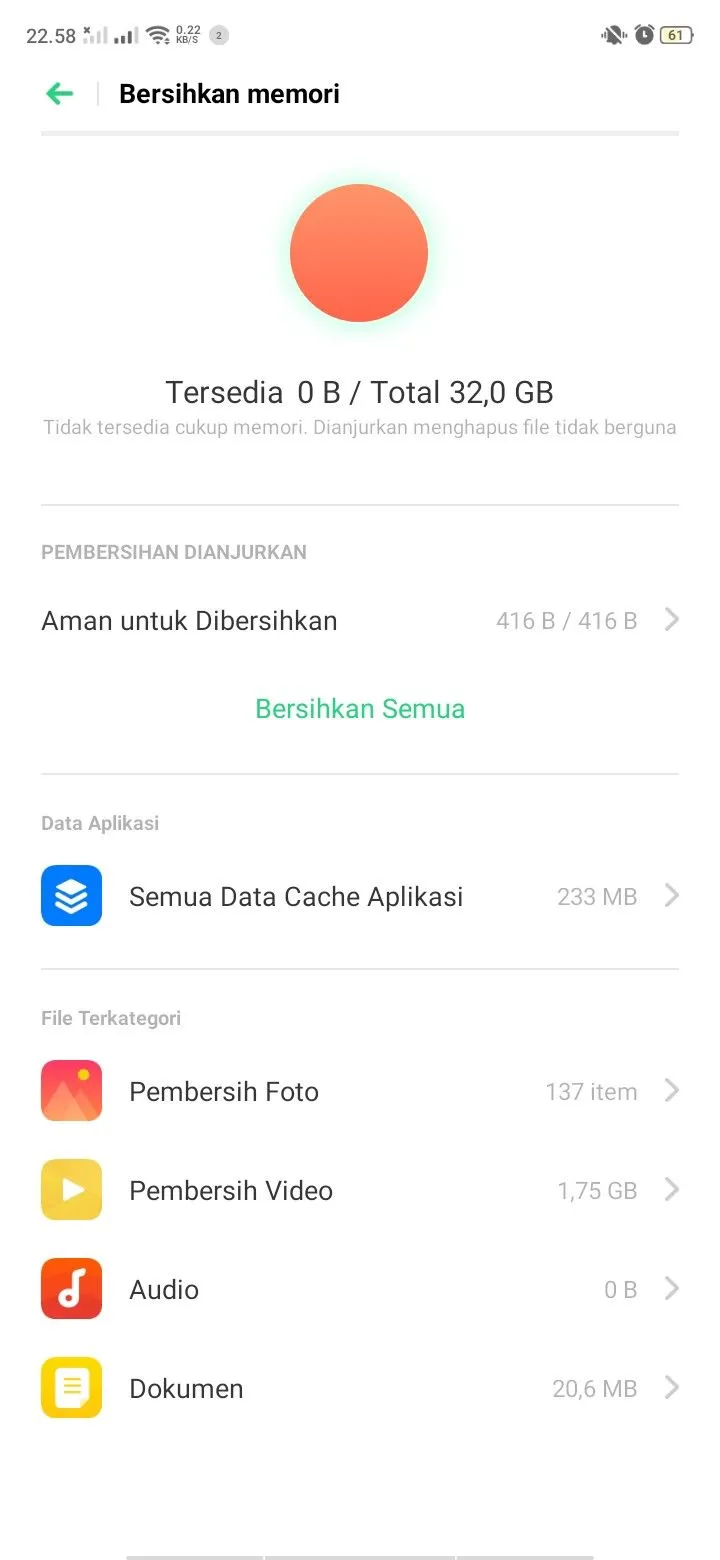Screen dimensions: 720x1560
Task: Open Pembersih Video
Action: (x=359, y=1190)
